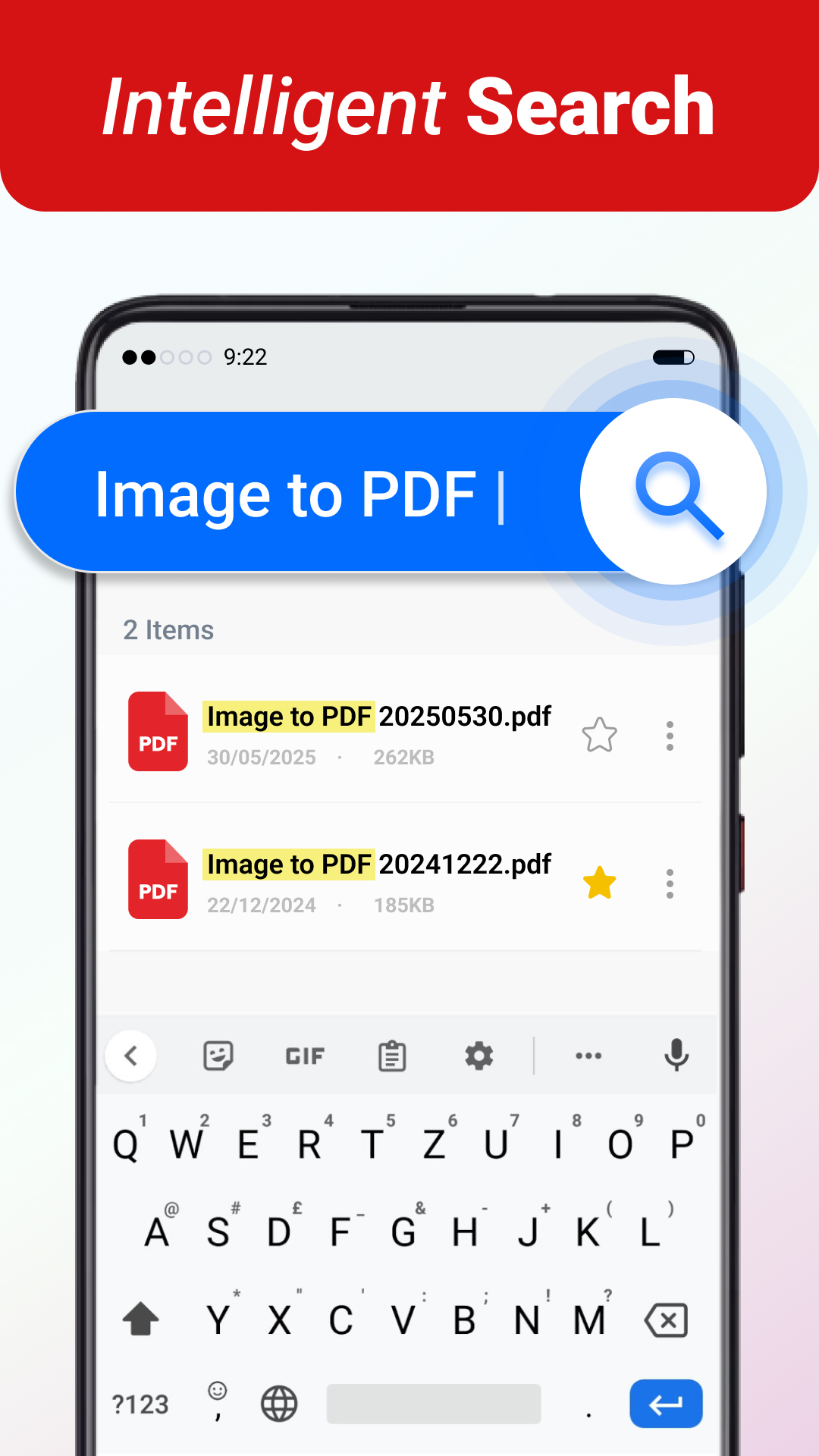Viewport: 819px width, 1456px height.
Task: Switch to numbers with ?123 key
Action: coord(140,1404)
